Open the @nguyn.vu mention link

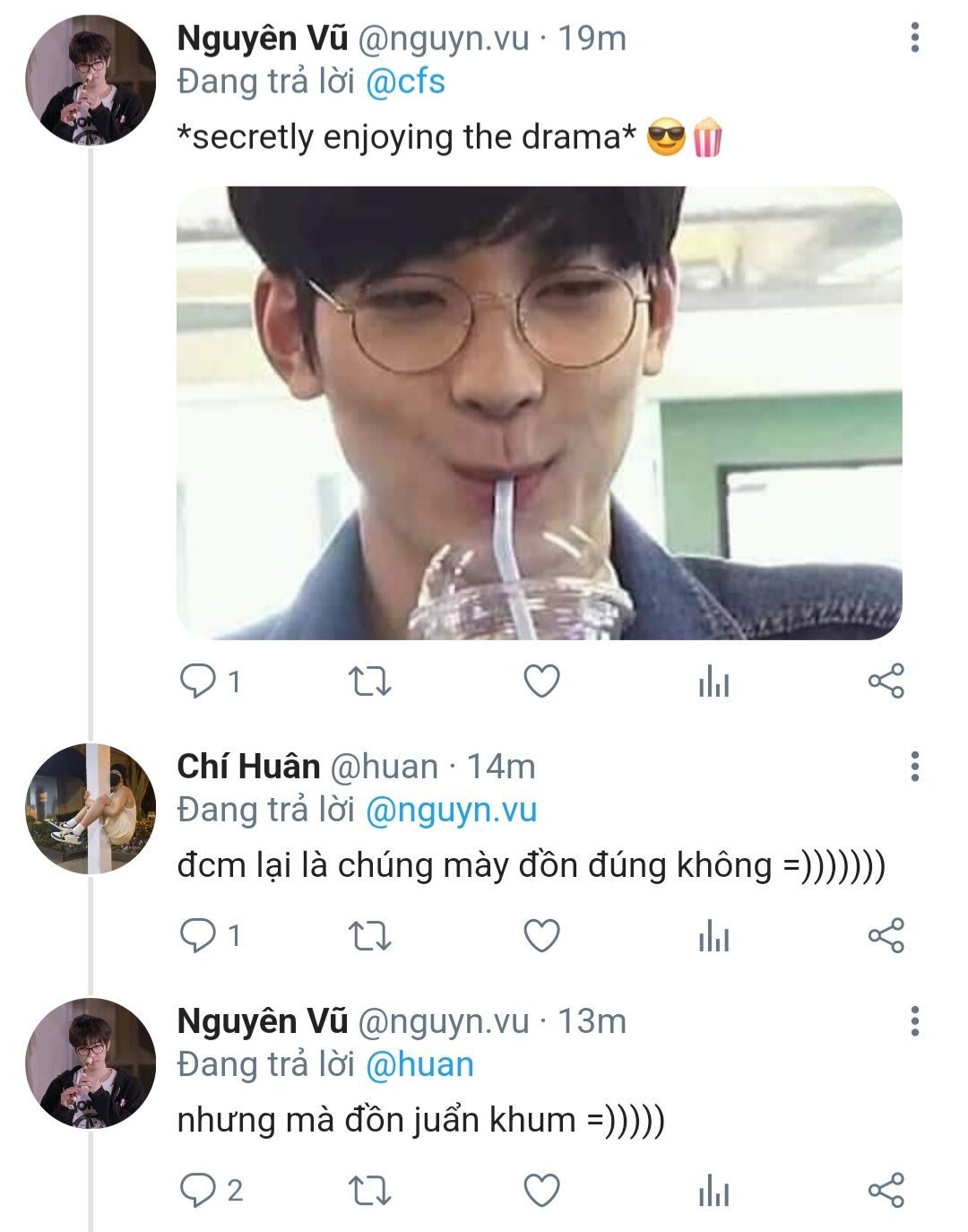tap(451, 811)
